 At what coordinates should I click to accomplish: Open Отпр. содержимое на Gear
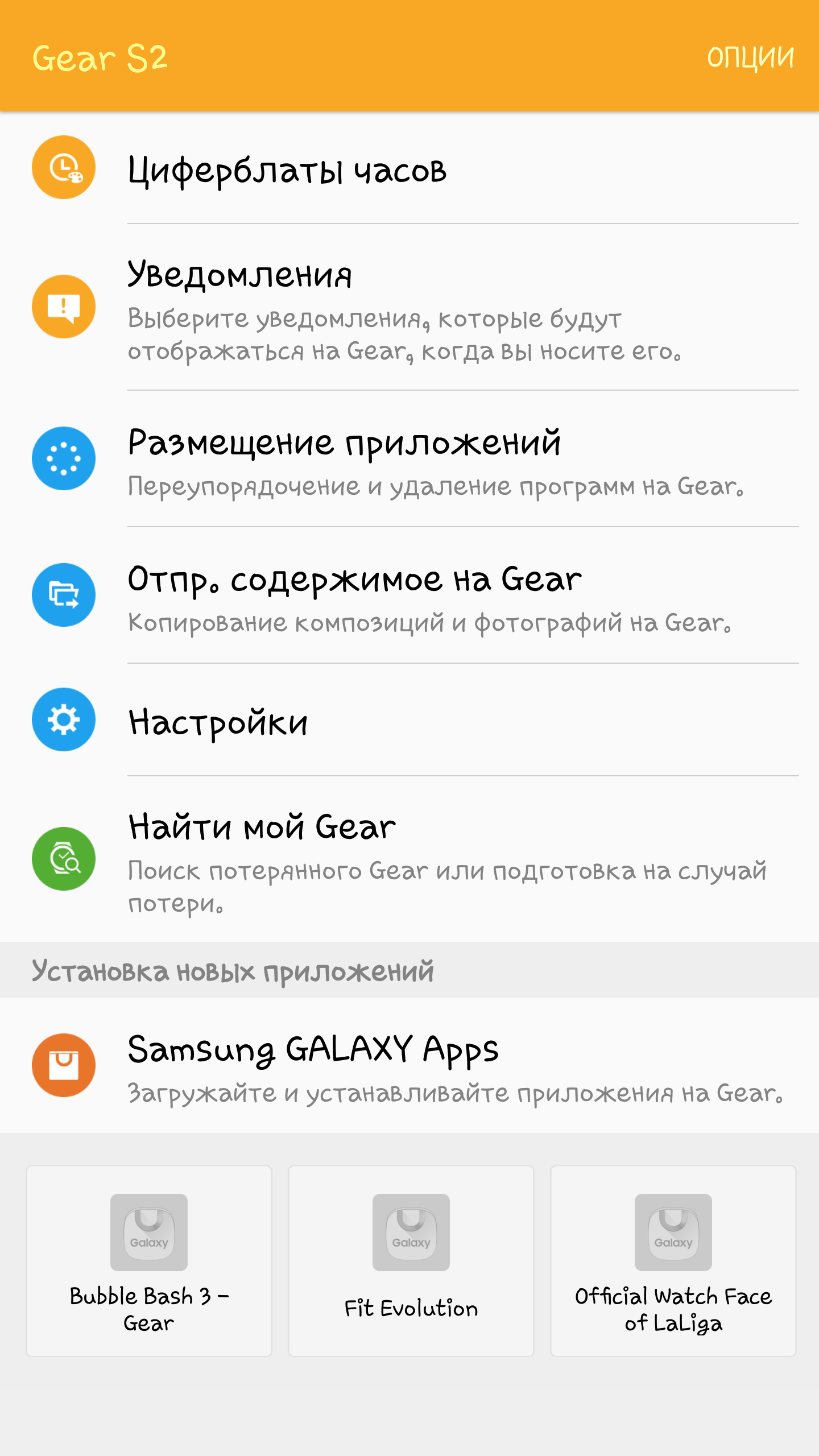point(409,595)
